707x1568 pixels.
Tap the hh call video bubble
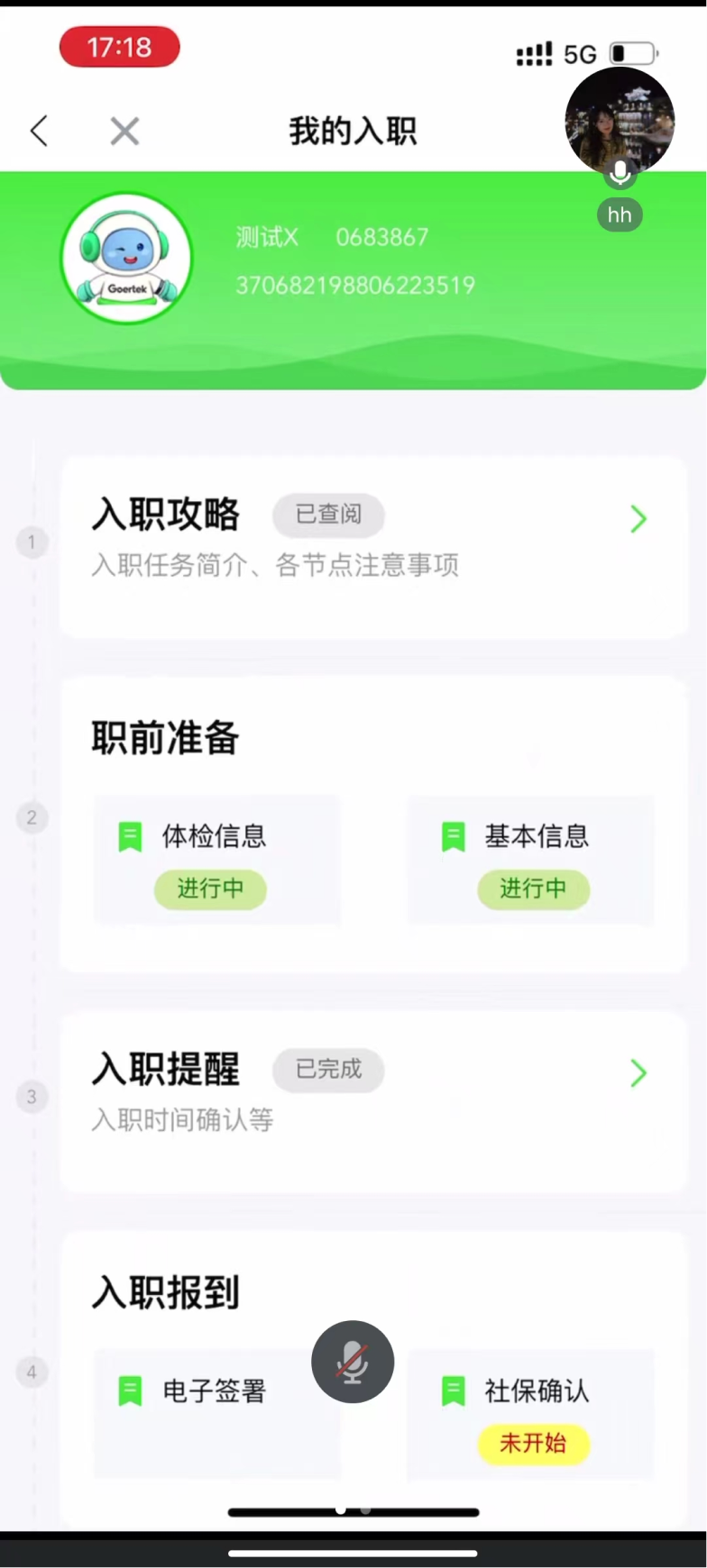pyautogui.click(x=620, y=122)
